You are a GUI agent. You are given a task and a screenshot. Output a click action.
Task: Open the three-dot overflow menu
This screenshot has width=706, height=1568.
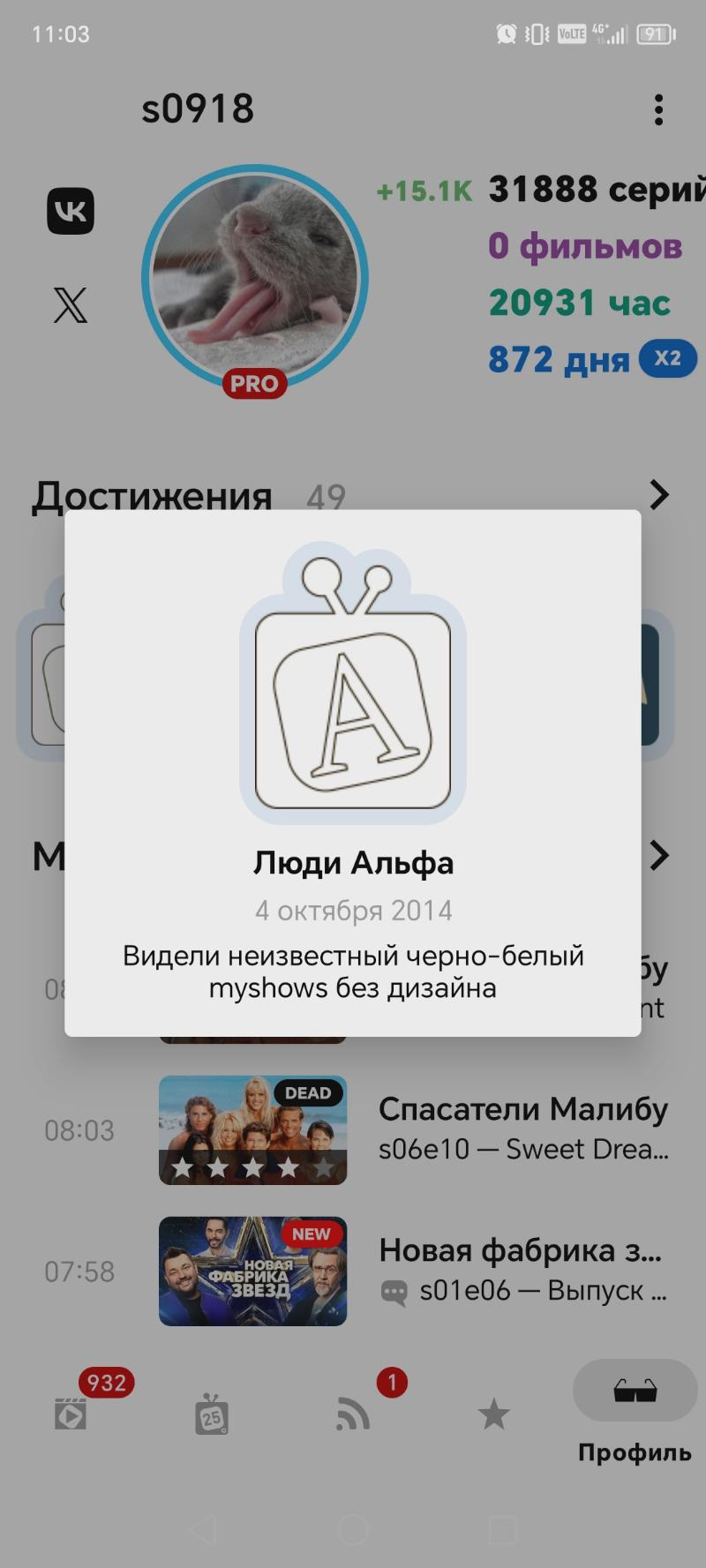658,110
